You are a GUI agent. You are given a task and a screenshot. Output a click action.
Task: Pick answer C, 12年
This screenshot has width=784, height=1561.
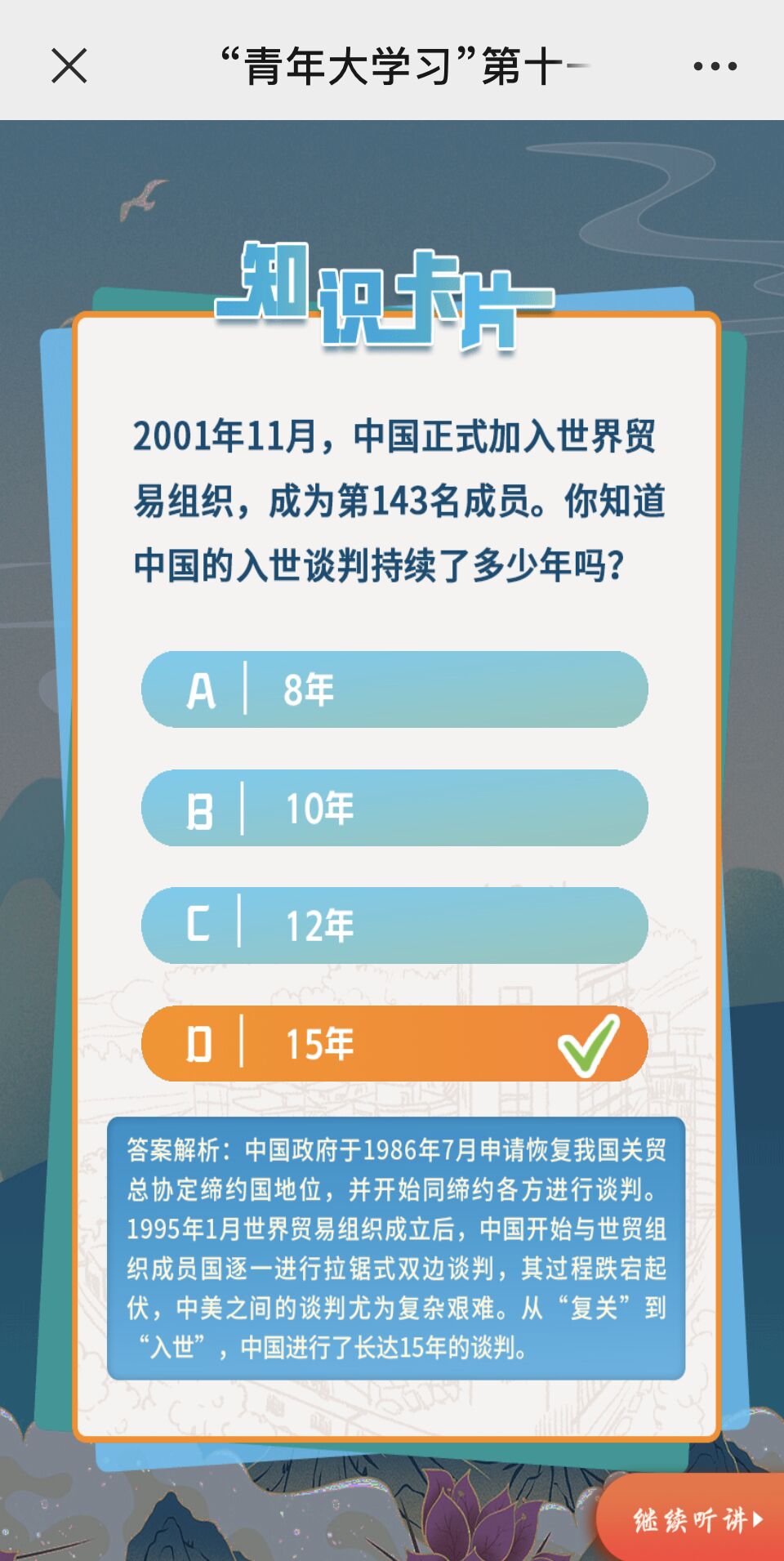394,925
